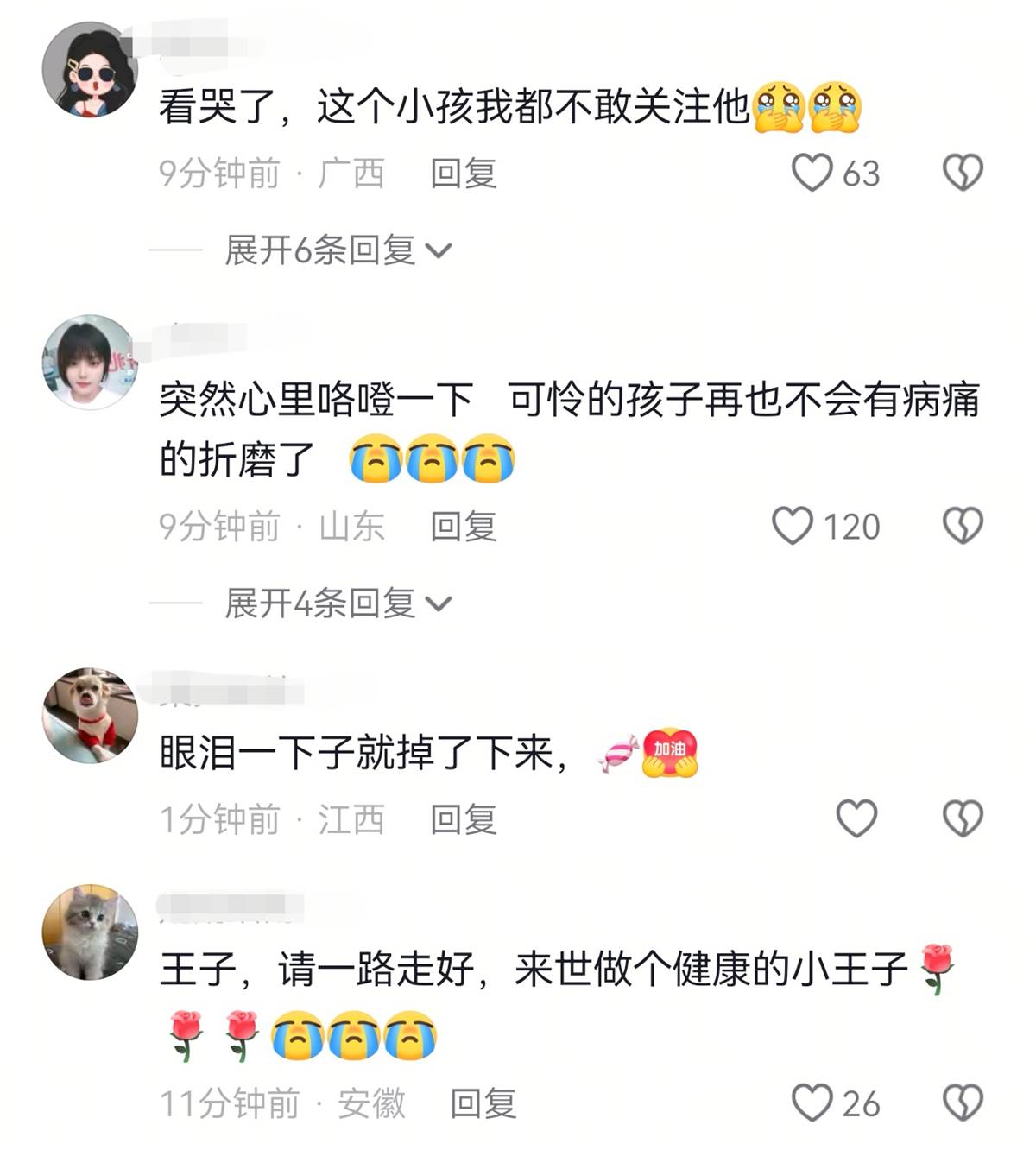This screenshot has height=1150, width=1036.
Task: Dislike the comment from 安徽
Action: pos(962,1103)
